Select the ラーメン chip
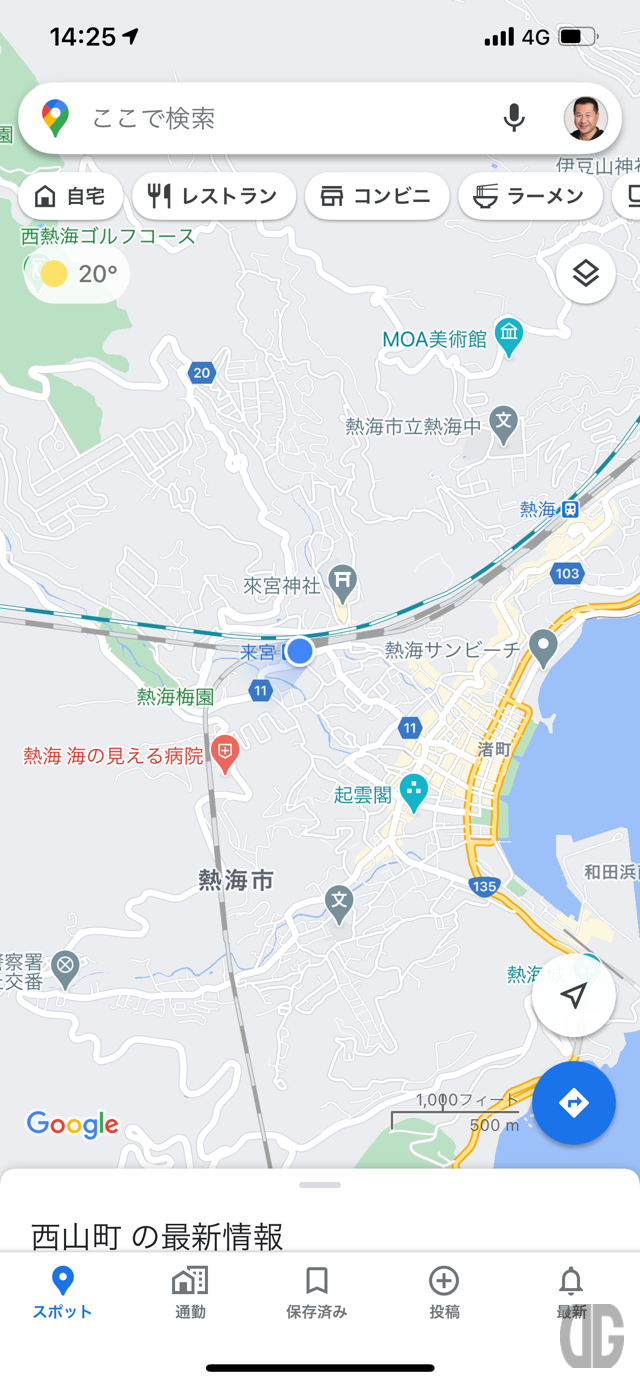640x1384 pixels. point(529,196)
